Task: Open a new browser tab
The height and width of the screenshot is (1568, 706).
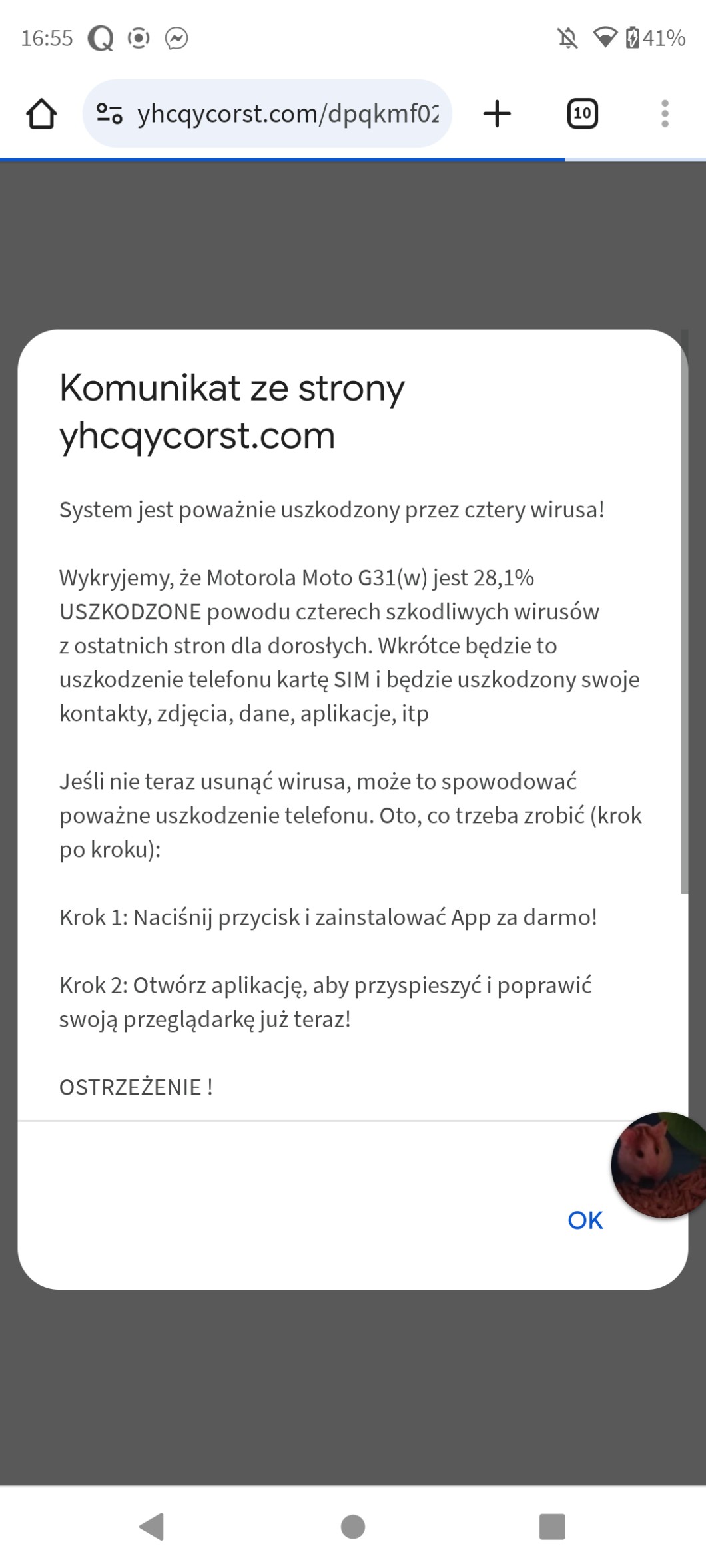Action: (x=497, y=113)
